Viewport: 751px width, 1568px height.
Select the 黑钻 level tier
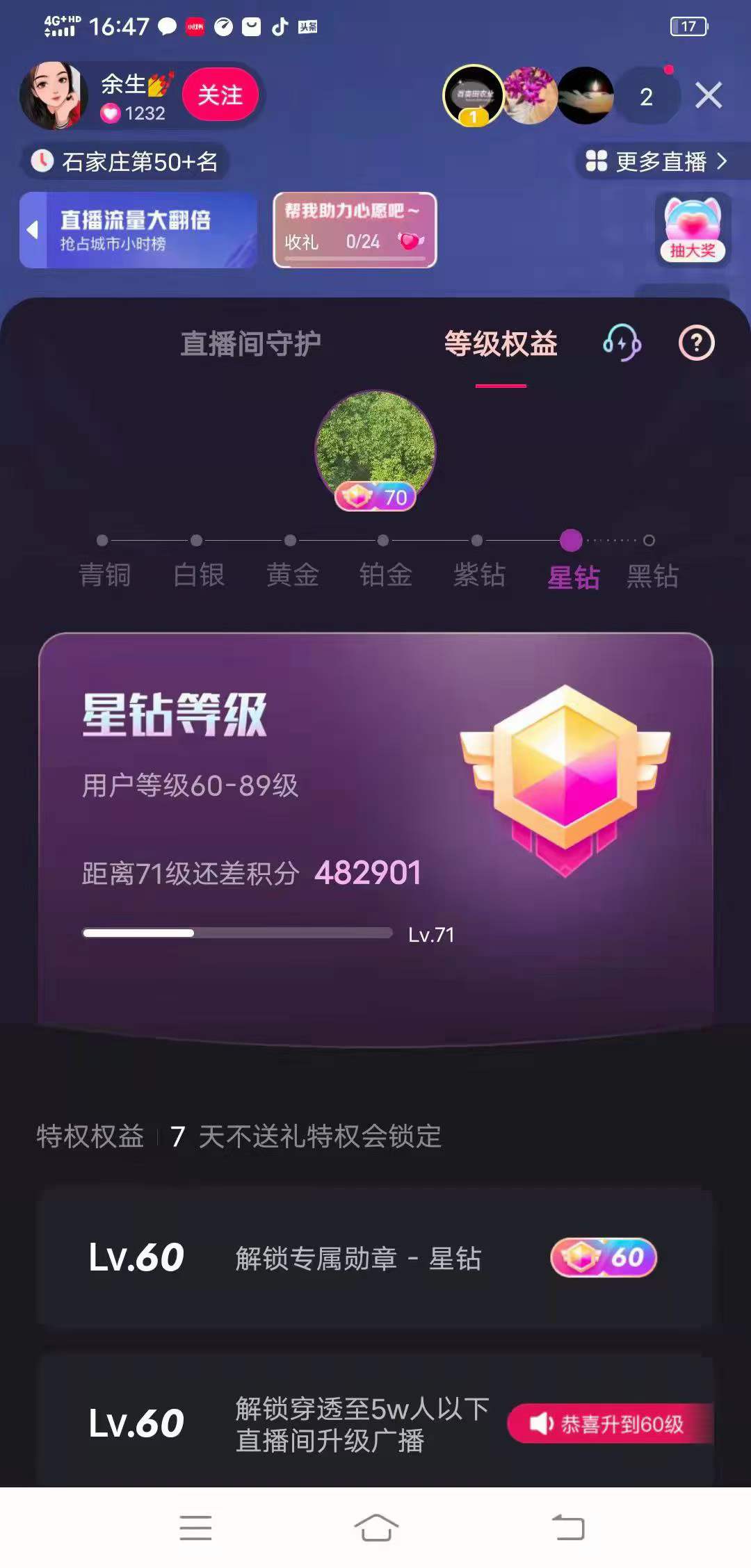(652, 574)
